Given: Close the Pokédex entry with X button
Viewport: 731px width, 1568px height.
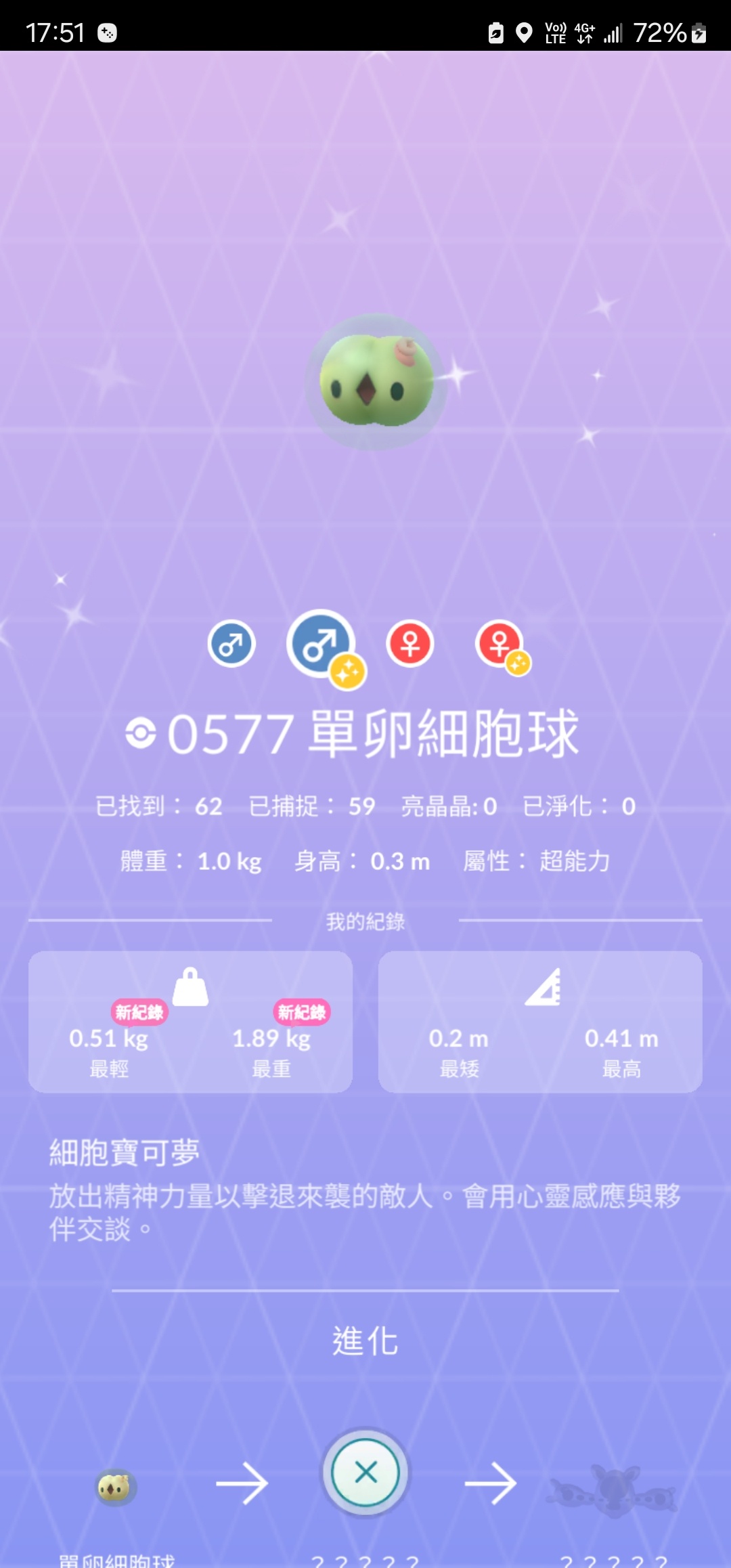Looking at the screenshot, I should click(365, 1472).
